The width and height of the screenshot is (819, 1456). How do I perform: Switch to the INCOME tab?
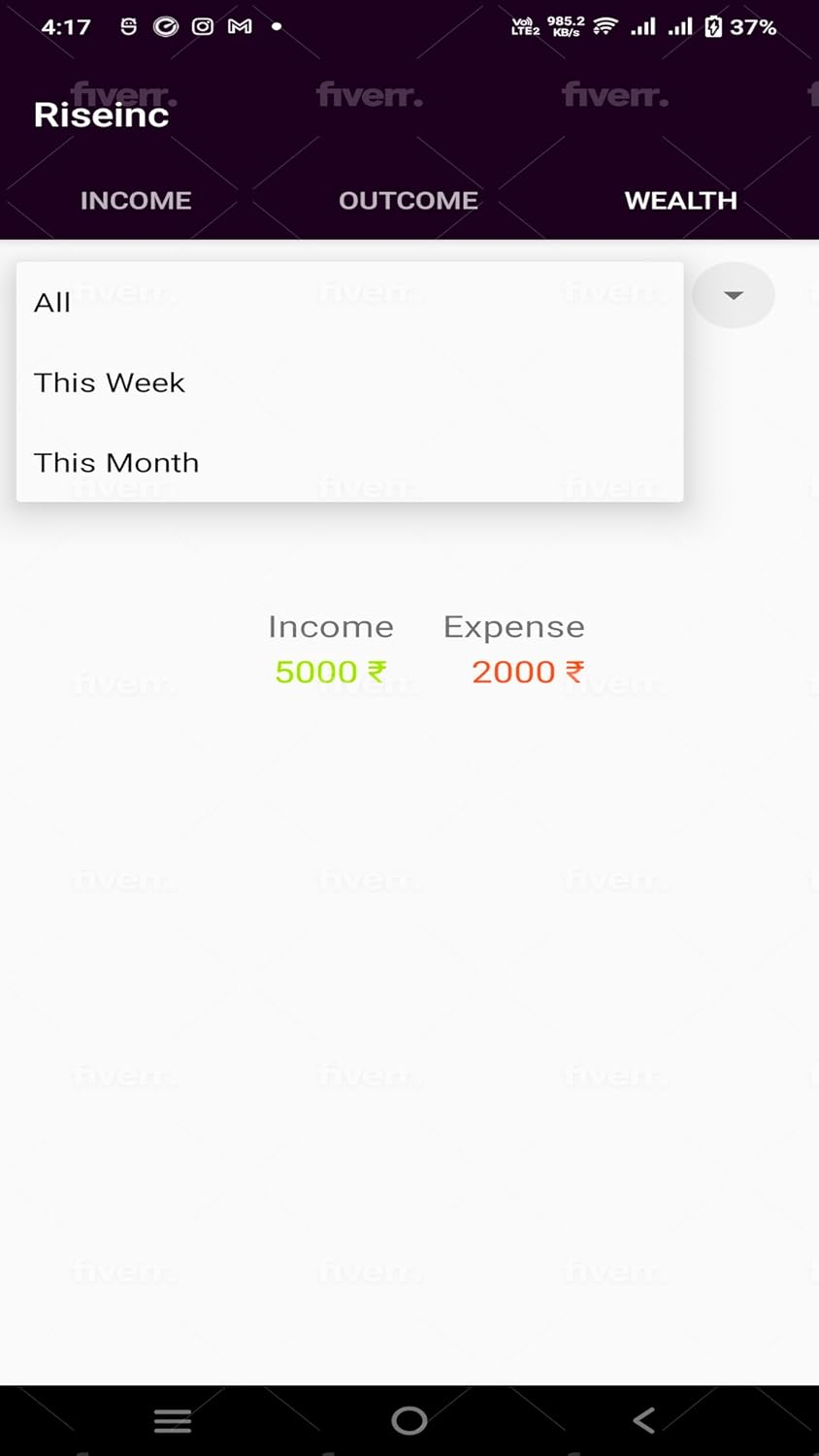pos(135,200)
